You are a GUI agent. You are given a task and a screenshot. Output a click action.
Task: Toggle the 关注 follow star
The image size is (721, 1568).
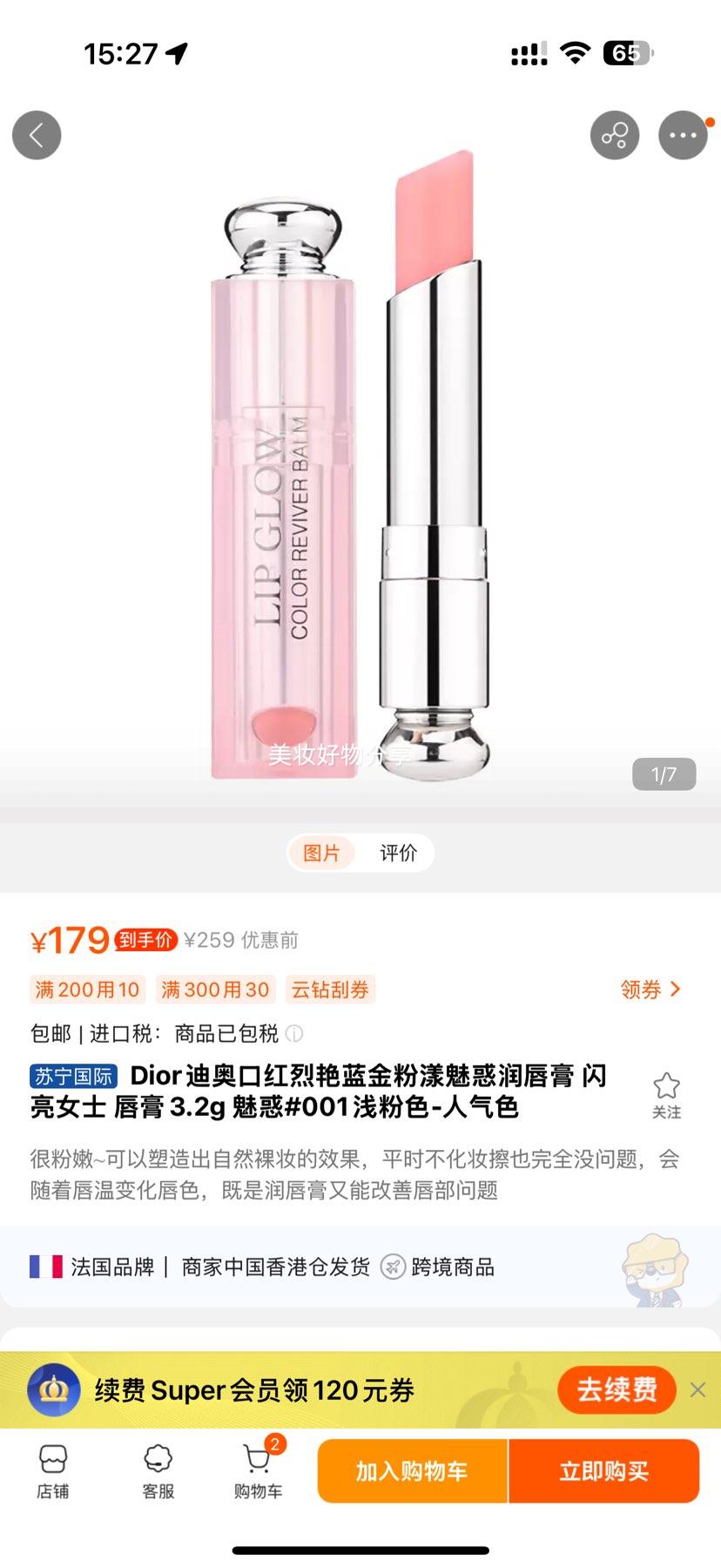pyautogui.click(x=666, y=1087)
